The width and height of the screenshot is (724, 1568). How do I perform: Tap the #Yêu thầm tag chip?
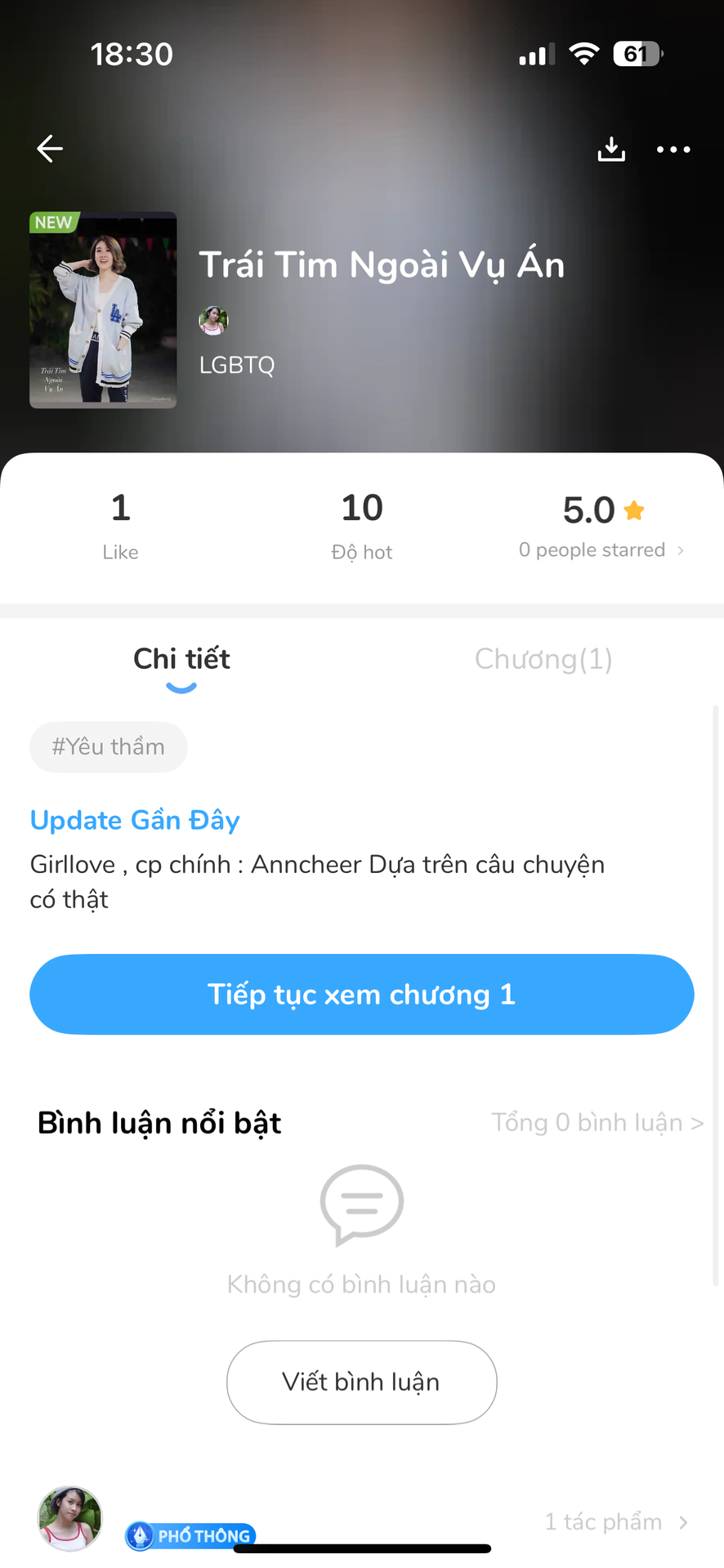[109, 746]
